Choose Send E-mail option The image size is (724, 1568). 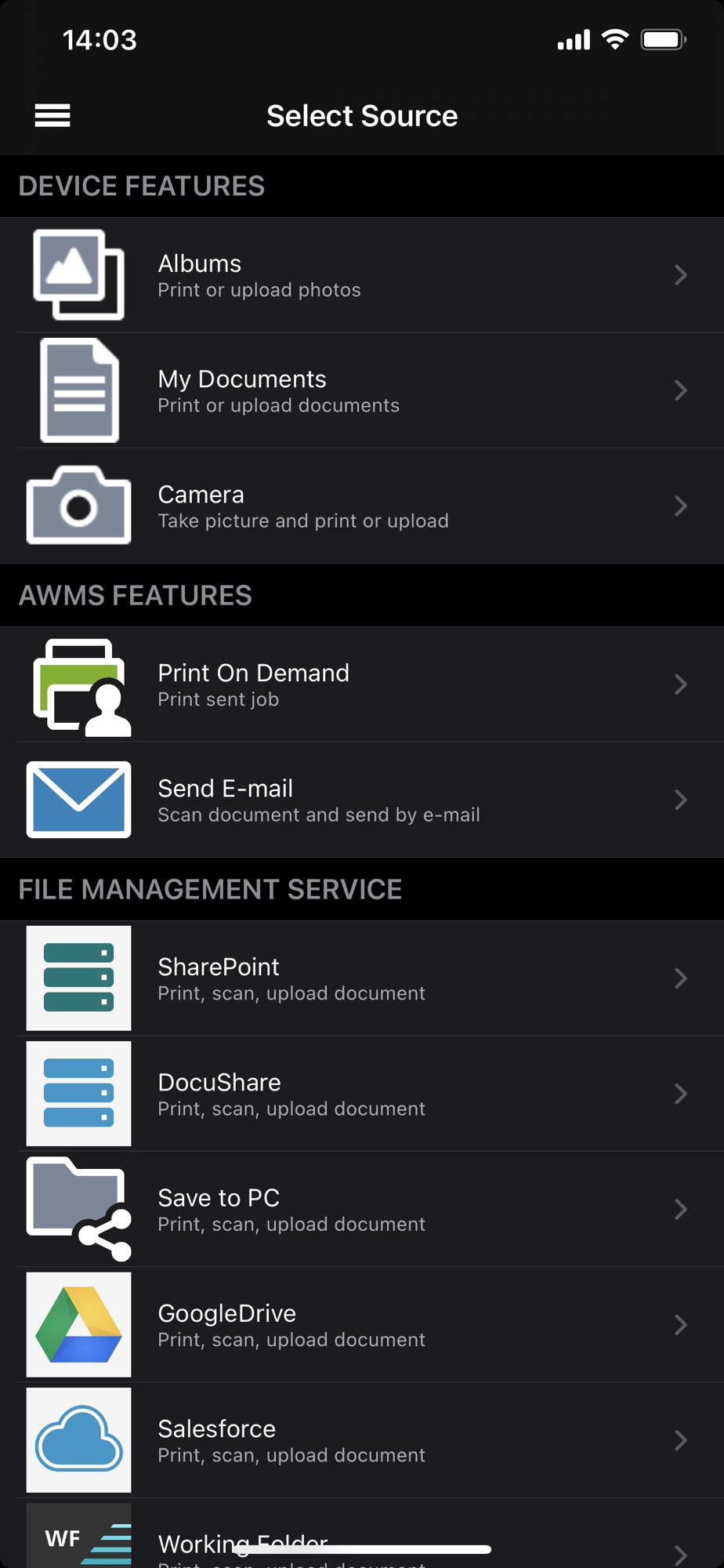[x=362, y=800]
